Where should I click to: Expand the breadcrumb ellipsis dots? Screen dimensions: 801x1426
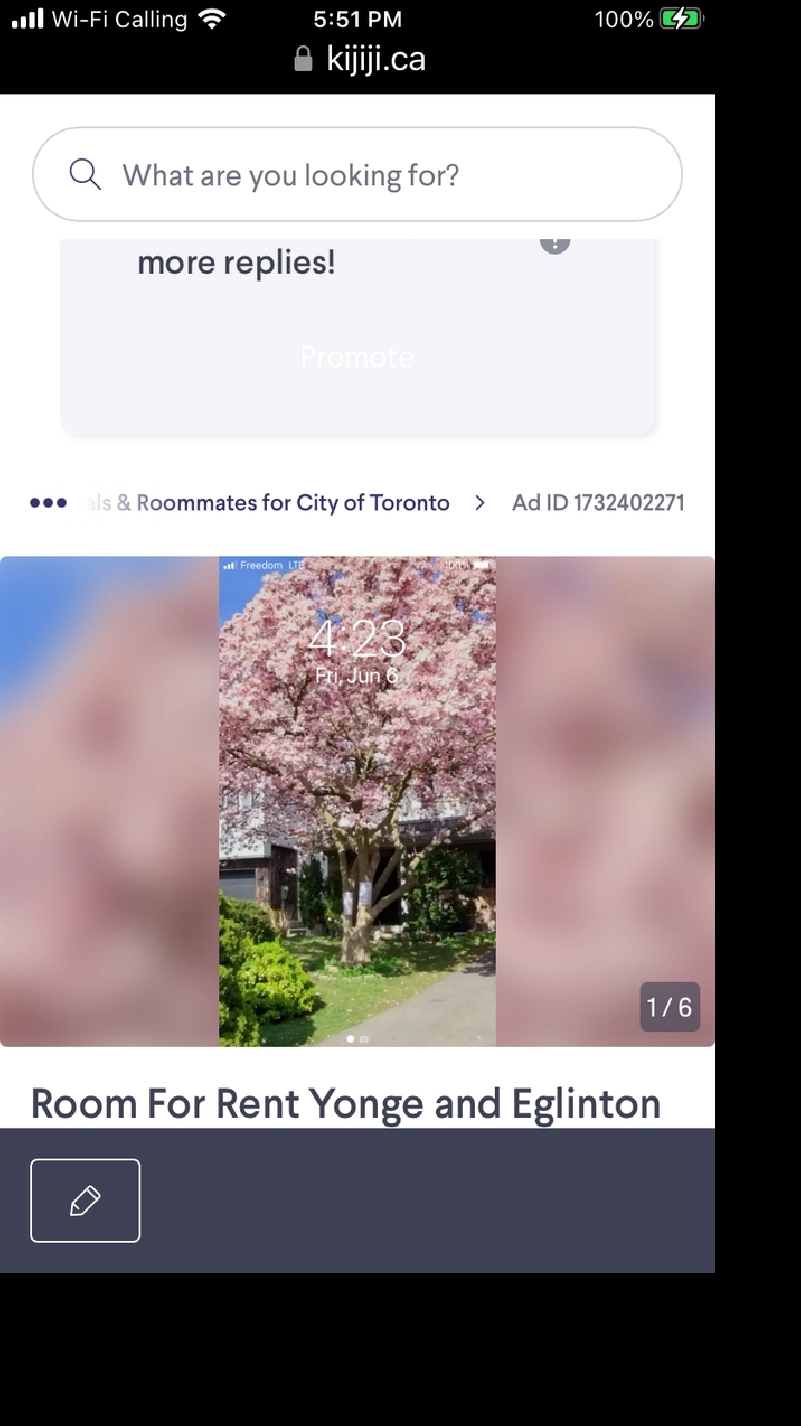(48, 503)
